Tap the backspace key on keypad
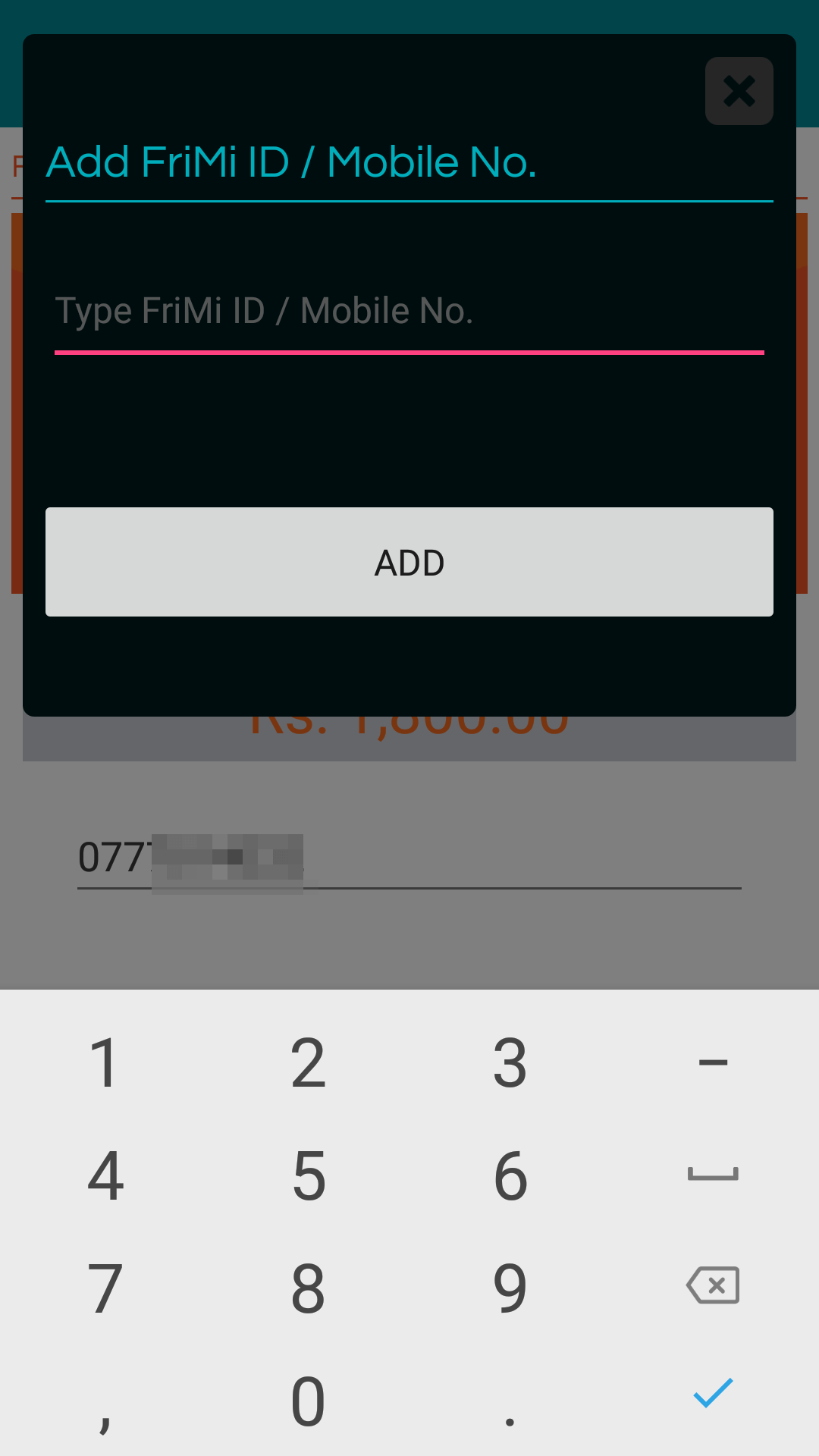The height and width of the screenshot is (1456, 819). (713, 1285)
